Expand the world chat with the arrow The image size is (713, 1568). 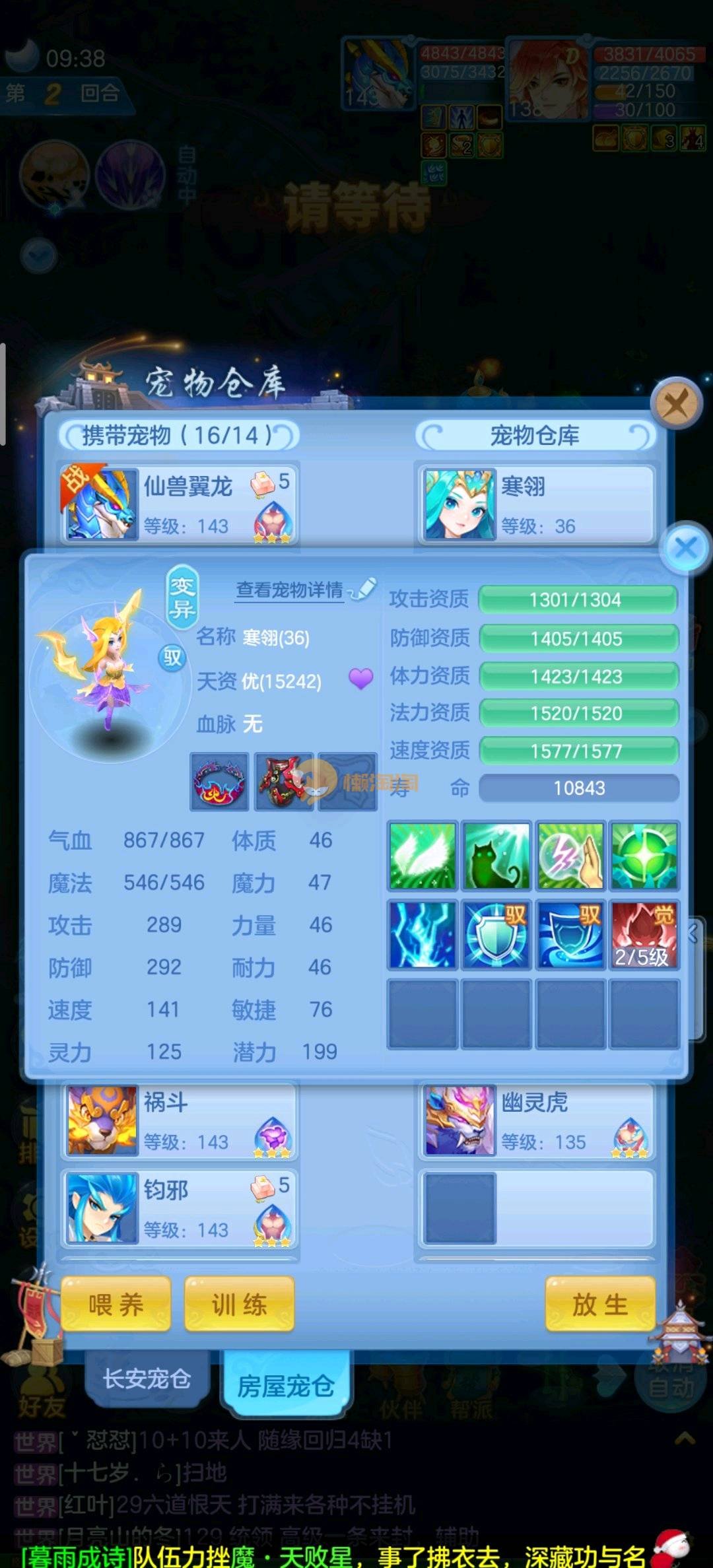click(685, 1438)
